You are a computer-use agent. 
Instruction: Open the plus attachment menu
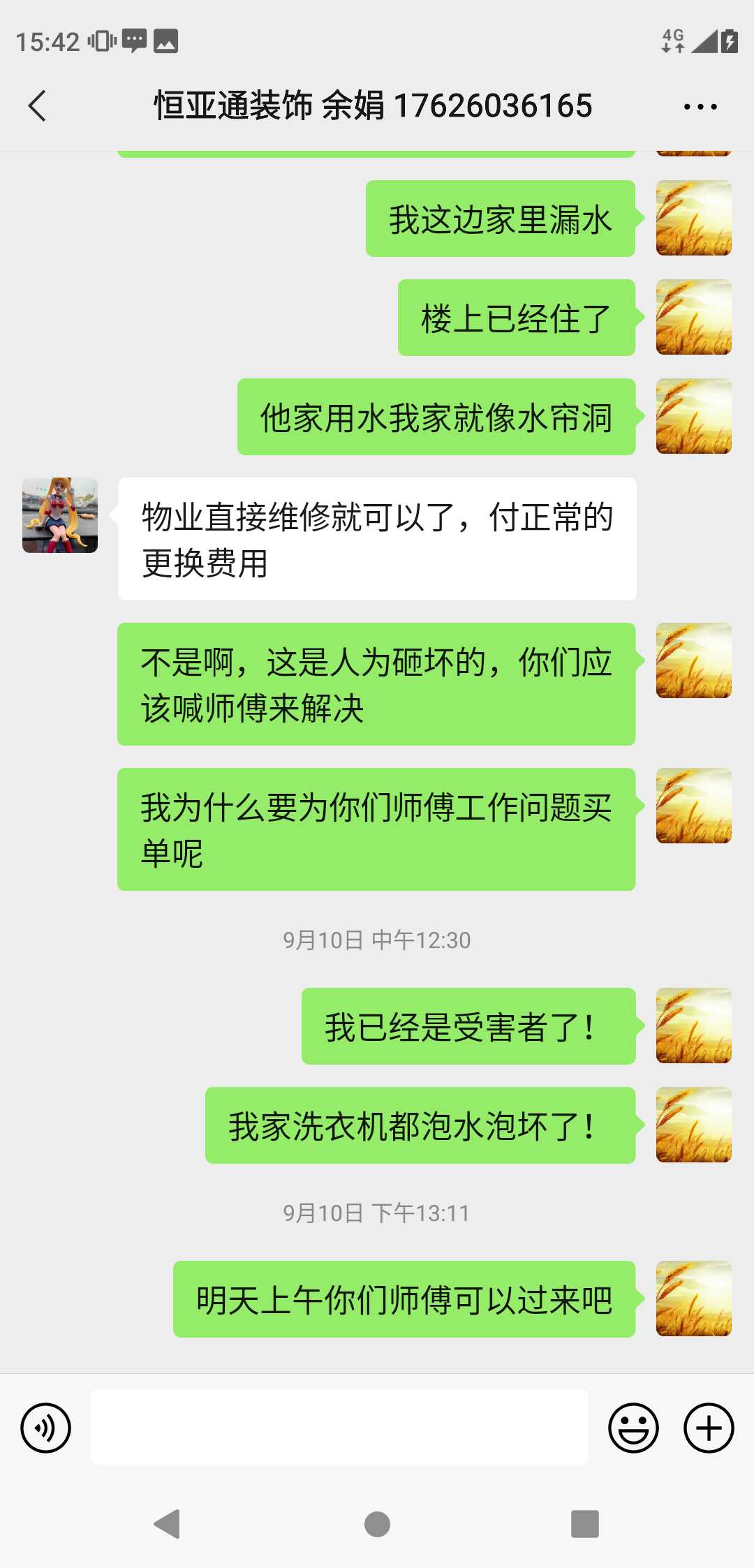tap(709, 1428)
